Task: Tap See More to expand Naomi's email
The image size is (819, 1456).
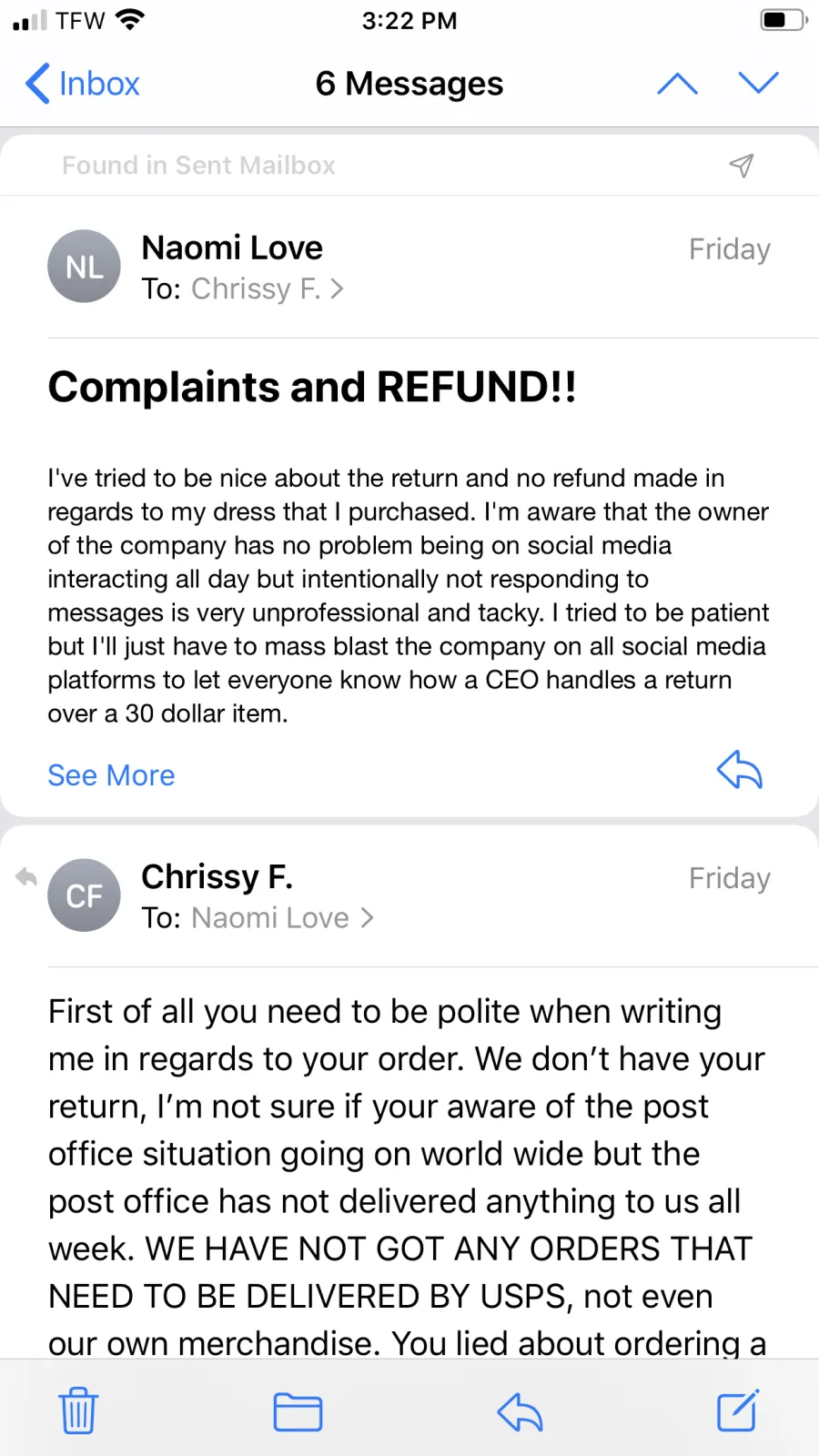Action: coord(111,775)
